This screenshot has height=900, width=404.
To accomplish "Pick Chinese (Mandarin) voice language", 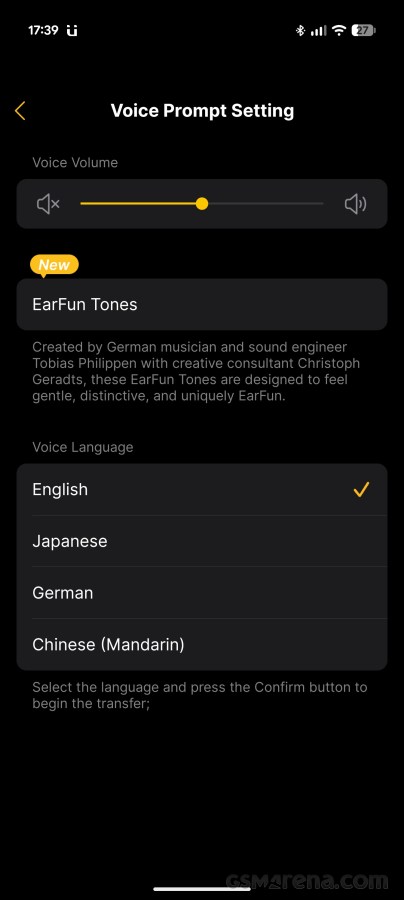I will coord(202,645).
